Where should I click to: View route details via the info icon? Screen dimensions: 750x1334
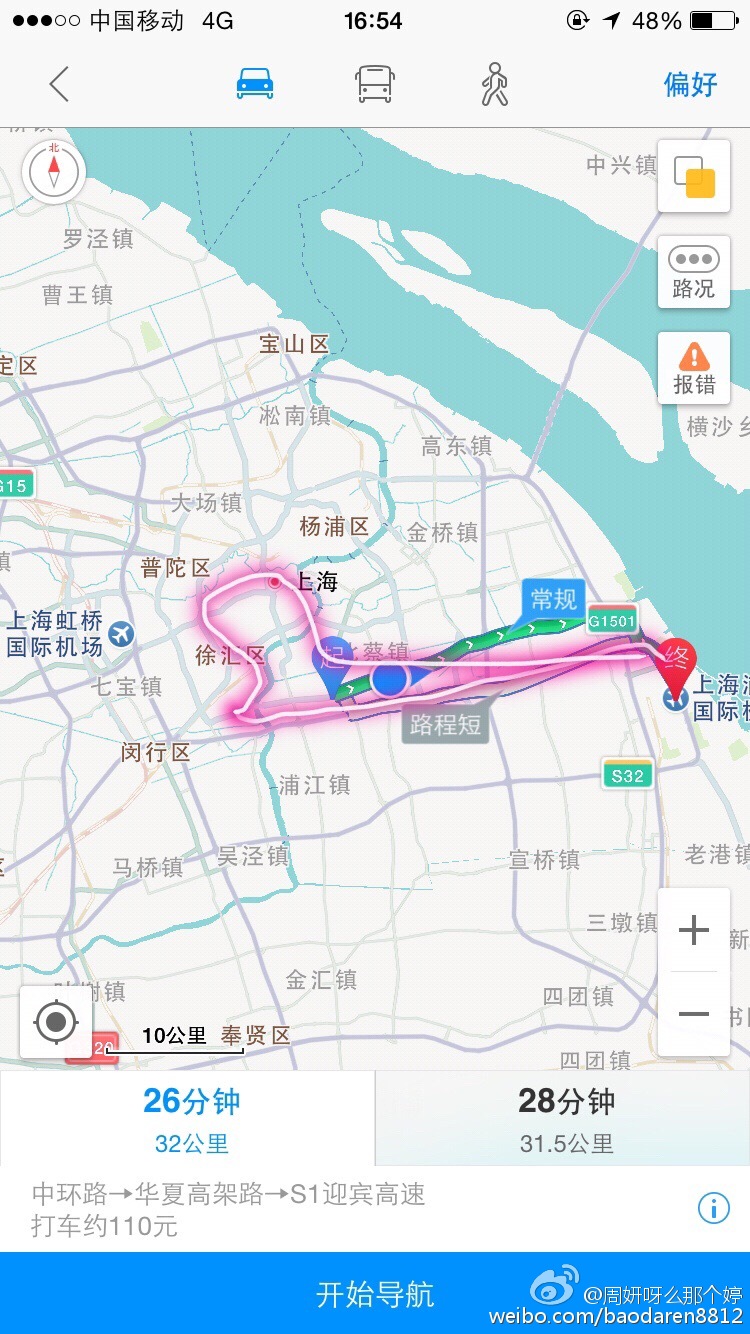pyautogui.click(x=713, y=1208)
